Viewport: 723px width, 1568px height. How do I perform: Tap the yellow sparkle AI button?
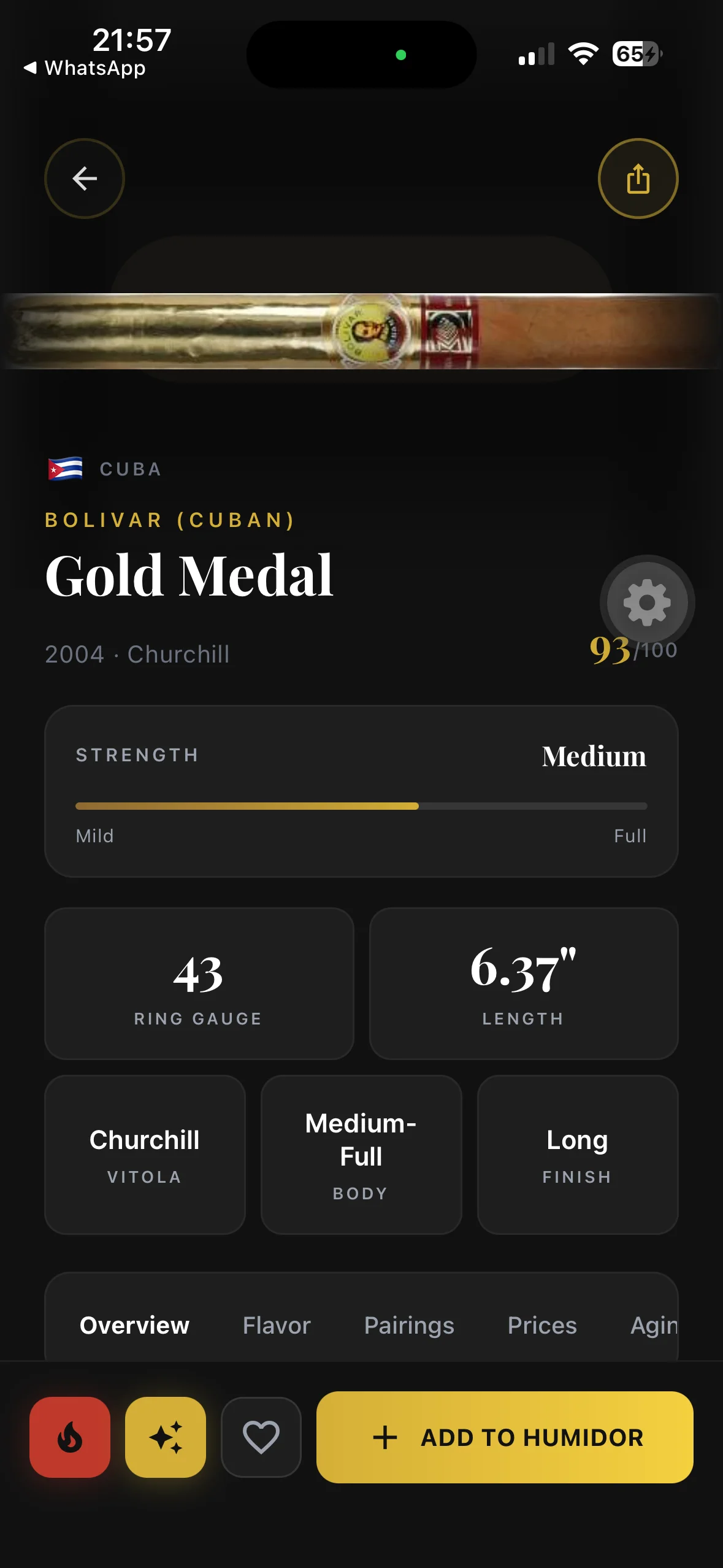click(x=166, y=1437)
